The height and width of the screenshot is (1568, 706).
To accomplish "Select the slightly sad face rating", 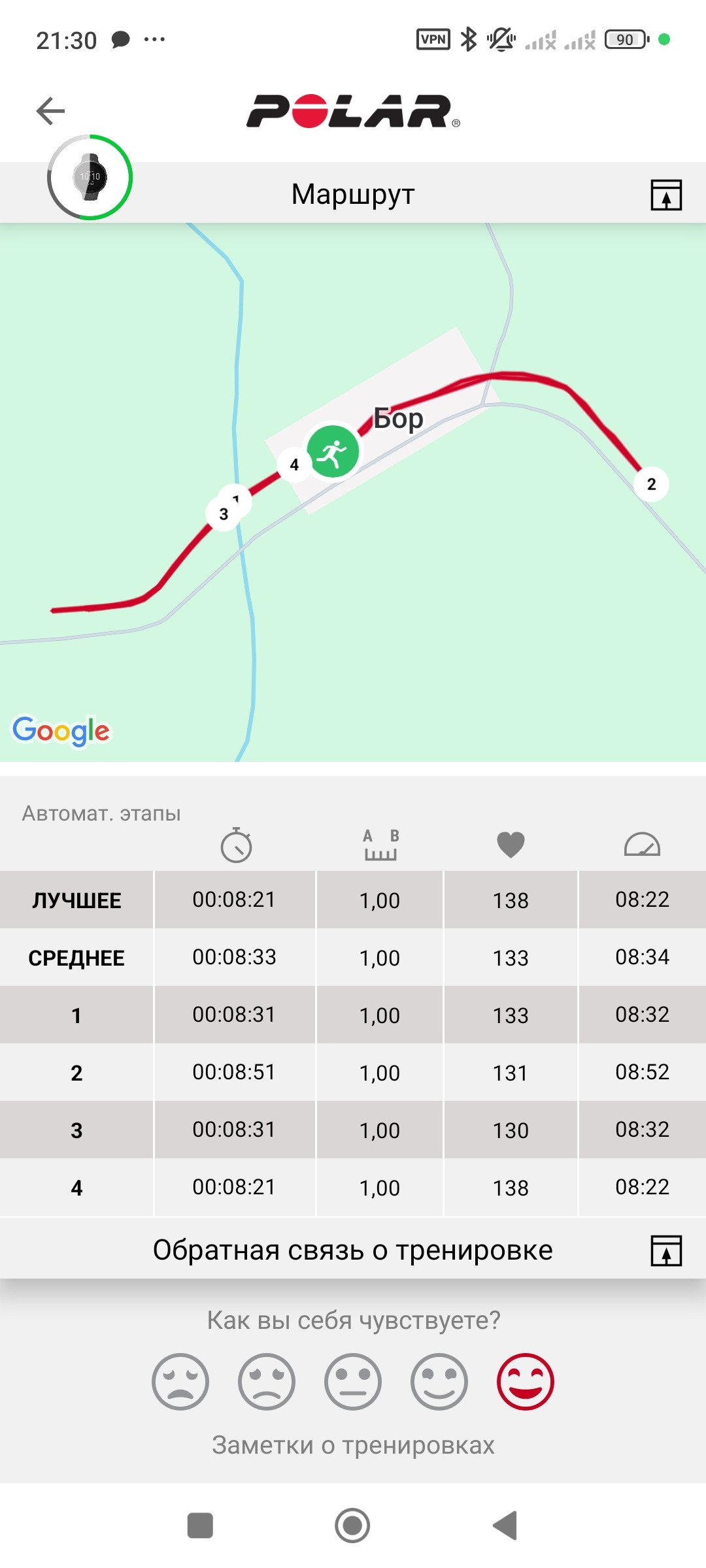I will 267,1382.
